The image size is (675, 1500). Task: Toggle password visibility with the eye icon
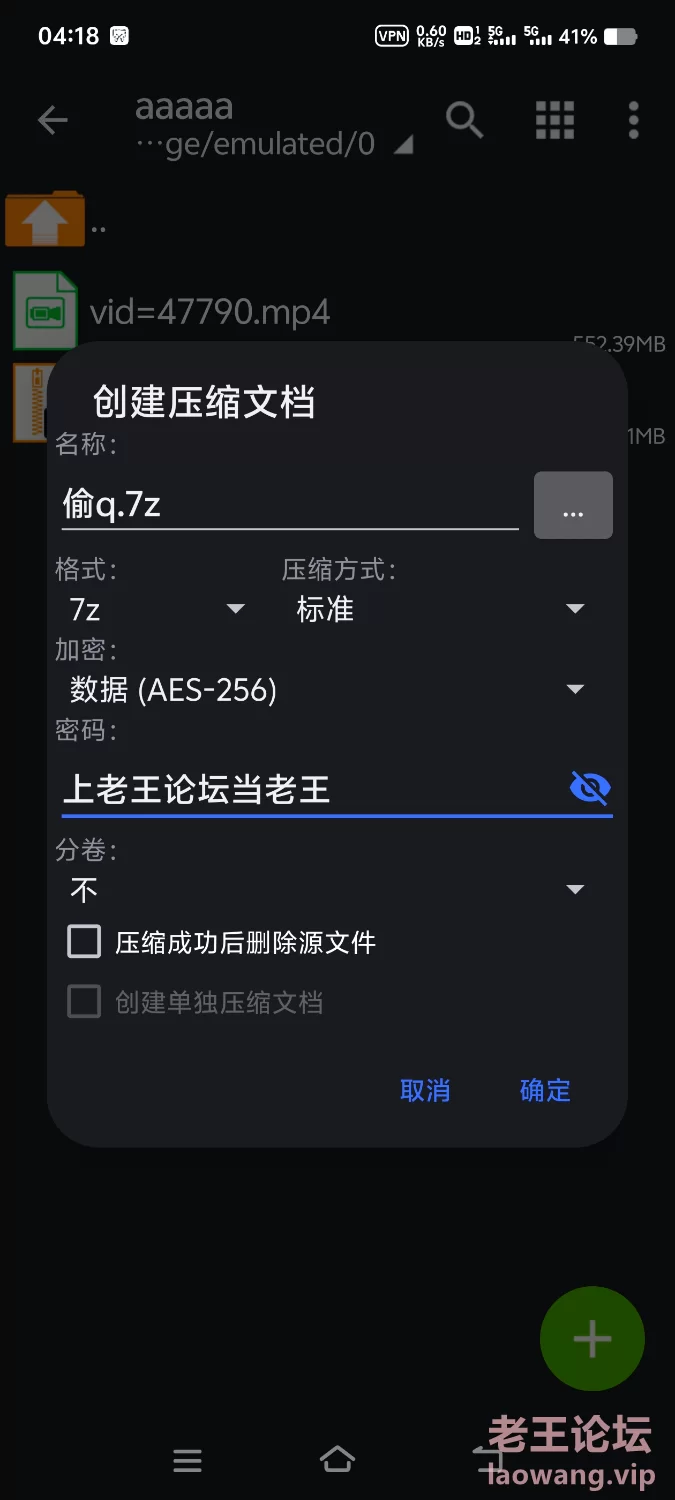point(590,788)
